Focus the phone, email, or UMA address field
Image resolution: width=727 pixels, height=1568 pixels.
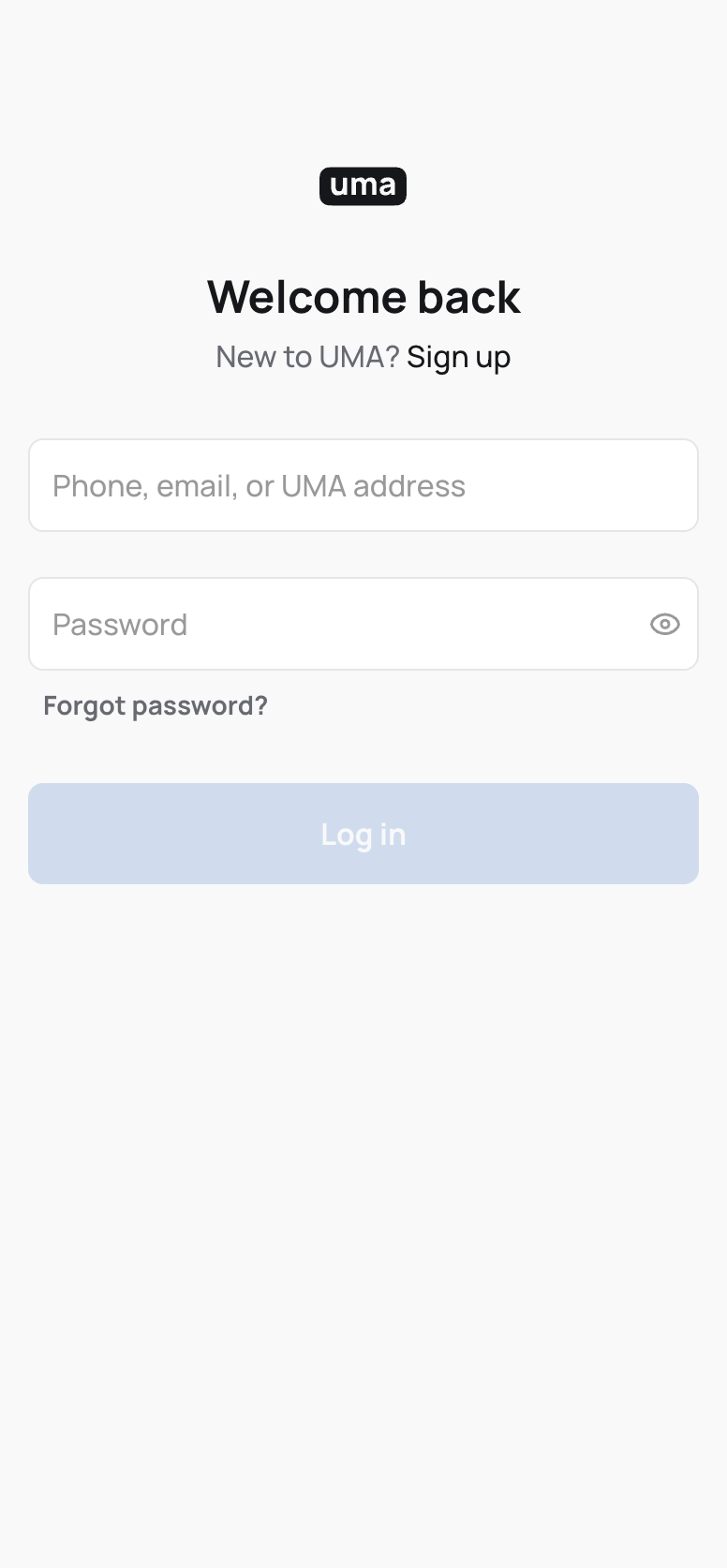coord(363,485)
